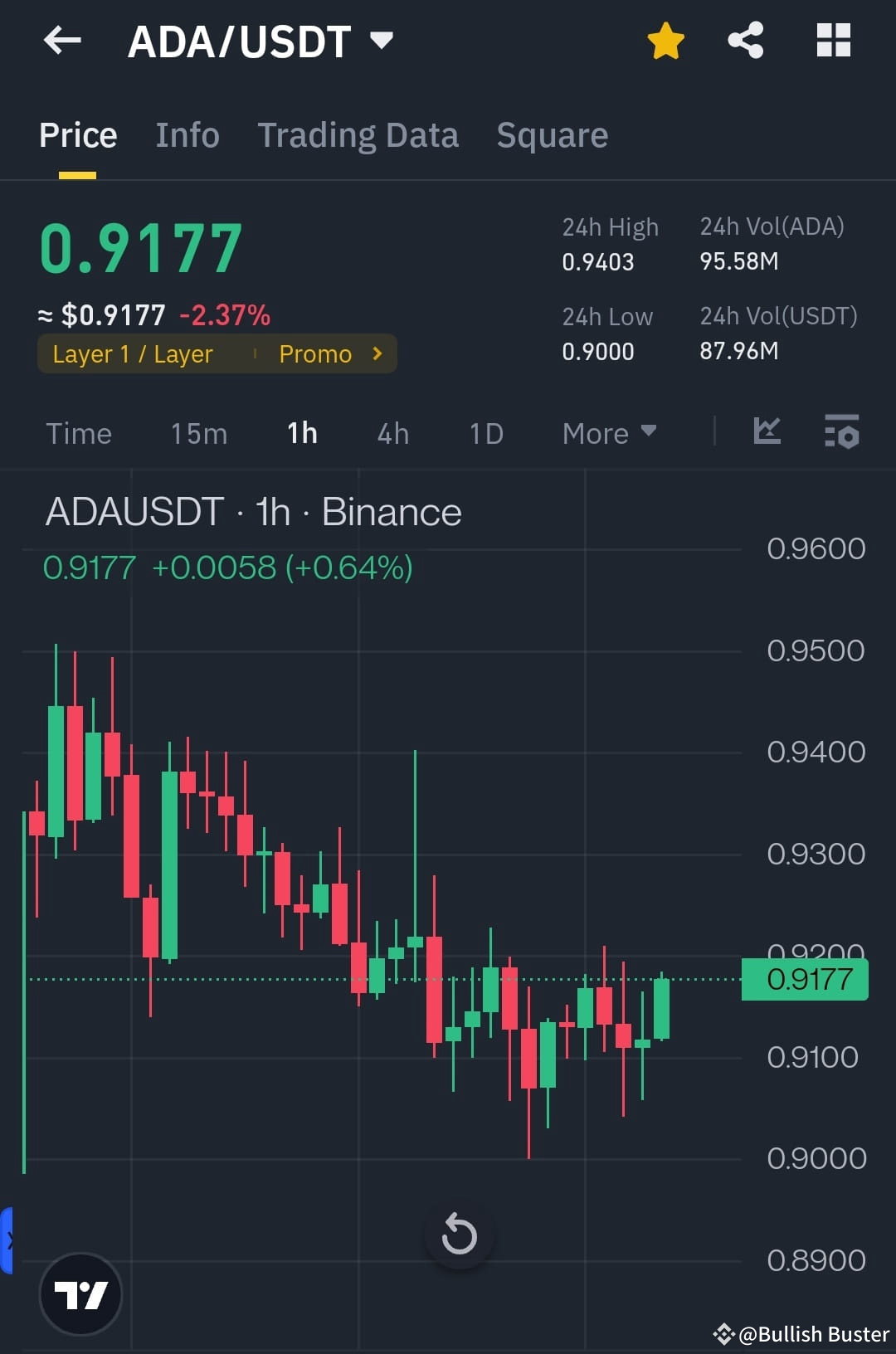Select the 4h interval option

coord(392,433)
